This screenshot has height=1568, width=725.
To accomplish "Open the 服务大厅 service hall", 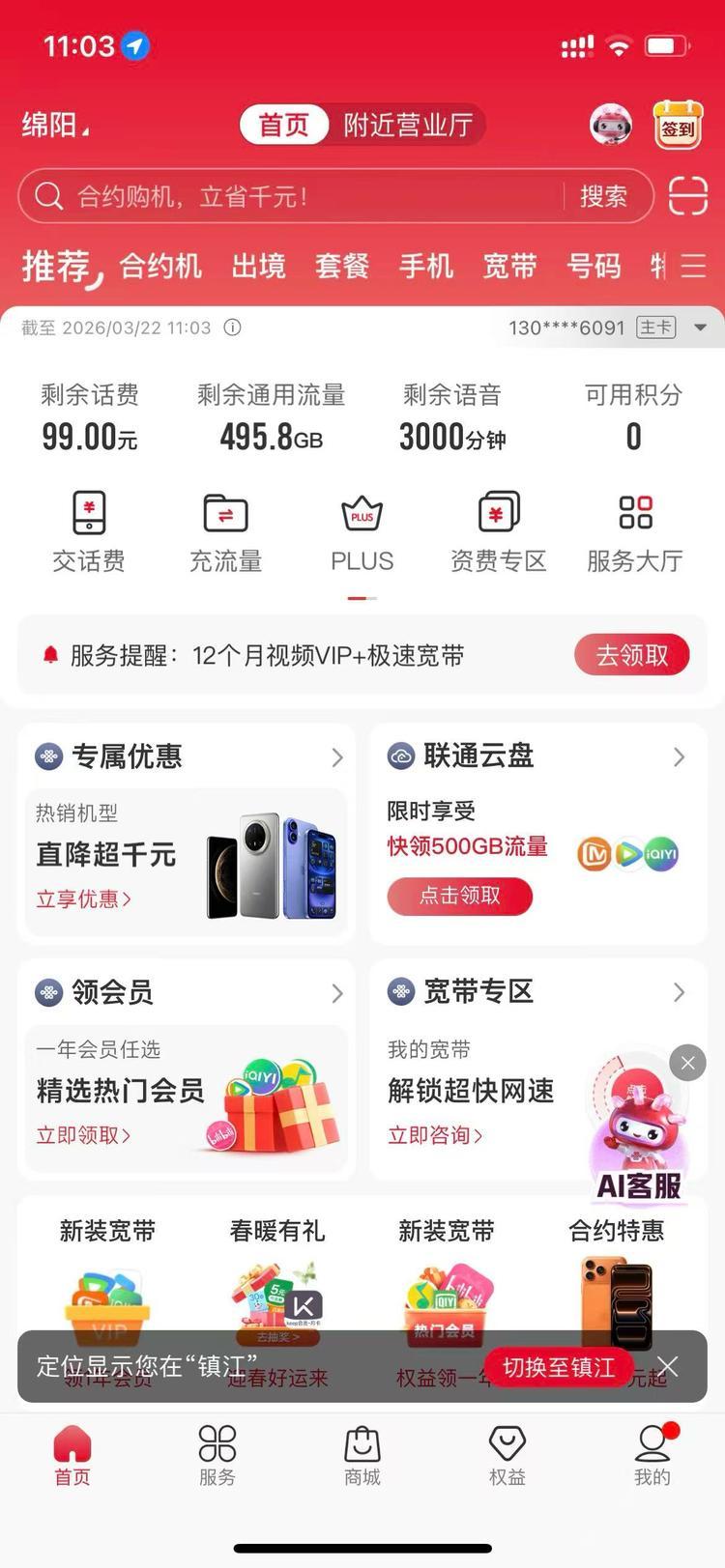I will coord(635,532).
